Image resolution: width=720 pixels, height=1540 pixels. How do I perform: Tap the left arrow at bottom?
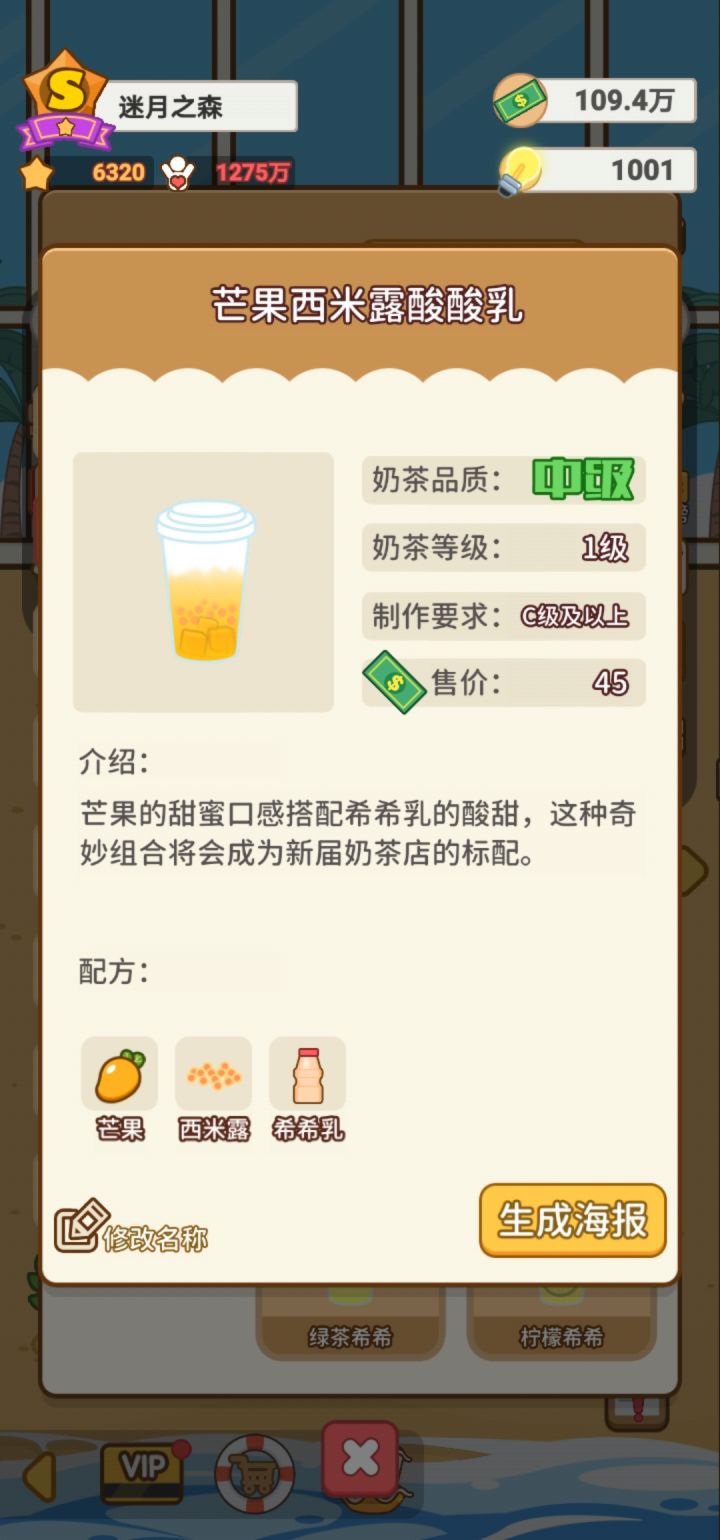(x=39, y=1476)
